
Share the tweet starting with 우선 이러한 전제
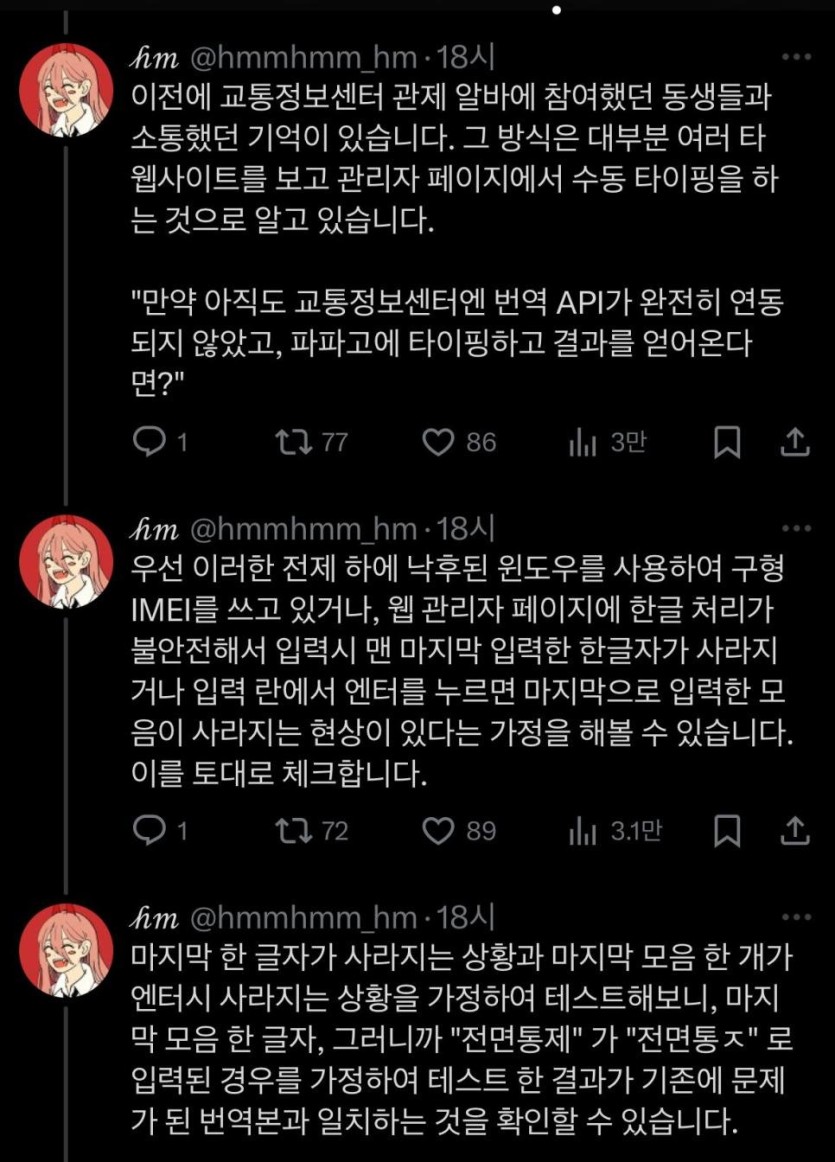[793, 830]
